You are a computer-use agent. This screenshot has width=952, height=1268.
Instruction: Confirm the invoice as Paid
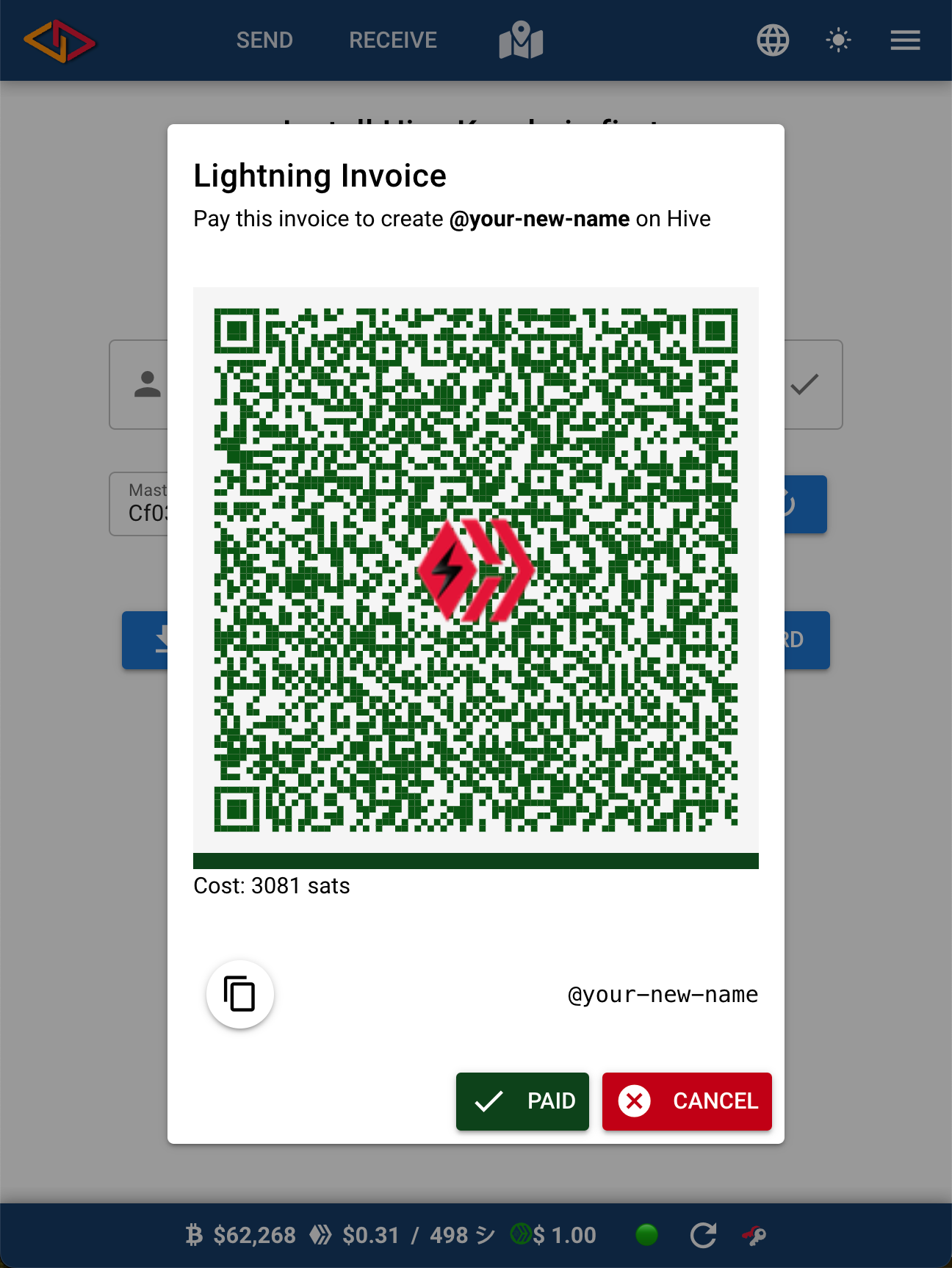[x=522, y=1101]
